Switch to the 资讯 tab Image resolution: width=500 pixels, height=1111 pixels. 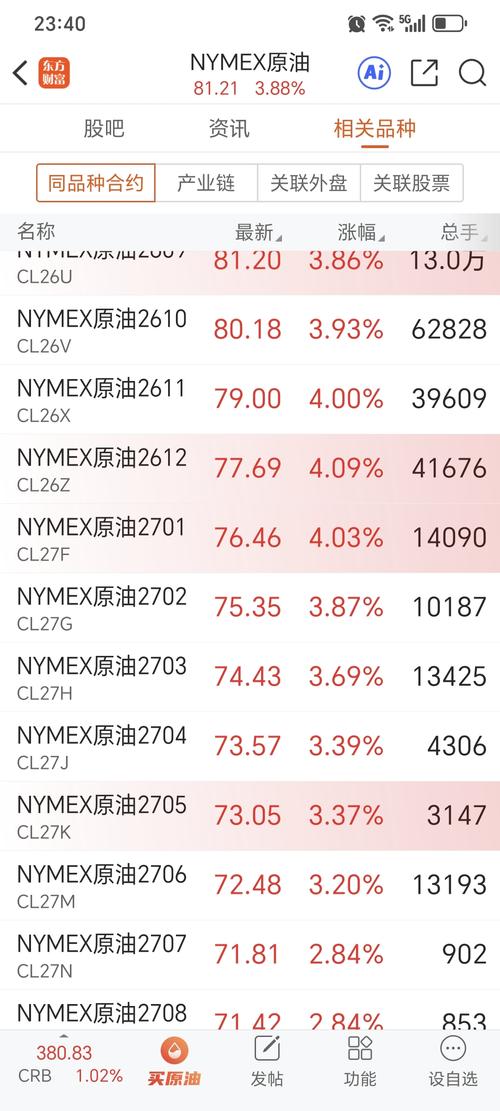point(229,128)
